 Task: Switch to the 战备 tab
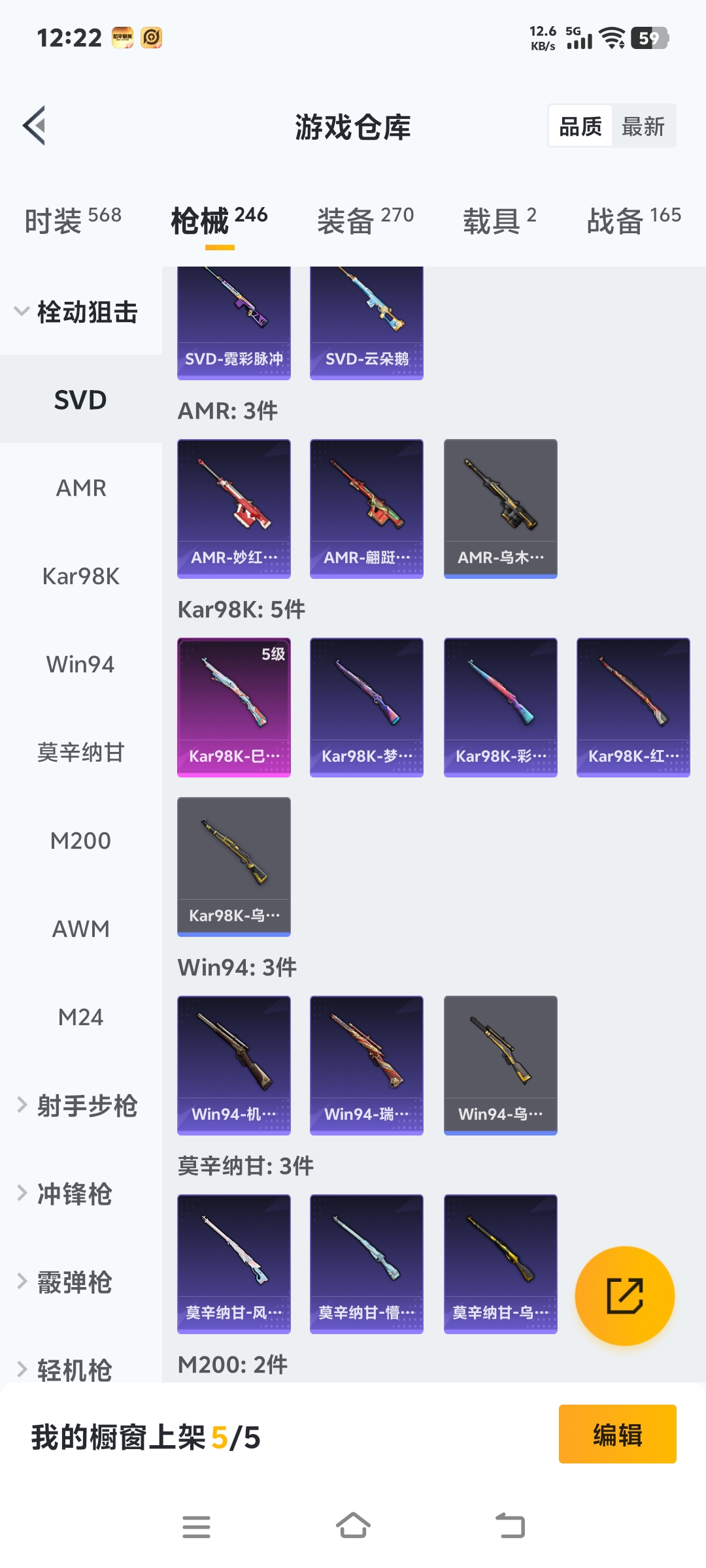633,220
